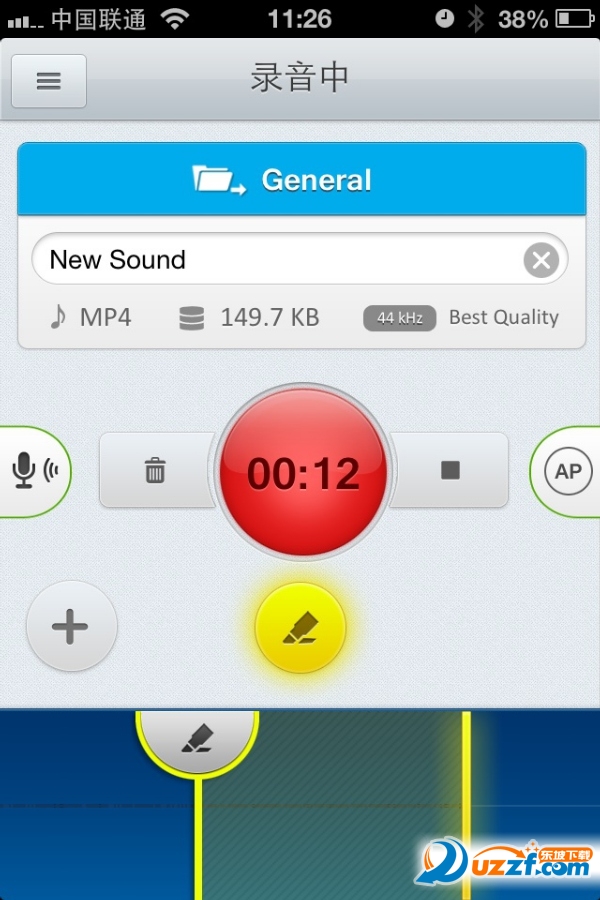
Task: Open the AP side panel
Action: pyautogui.click(x=568, y=471)
